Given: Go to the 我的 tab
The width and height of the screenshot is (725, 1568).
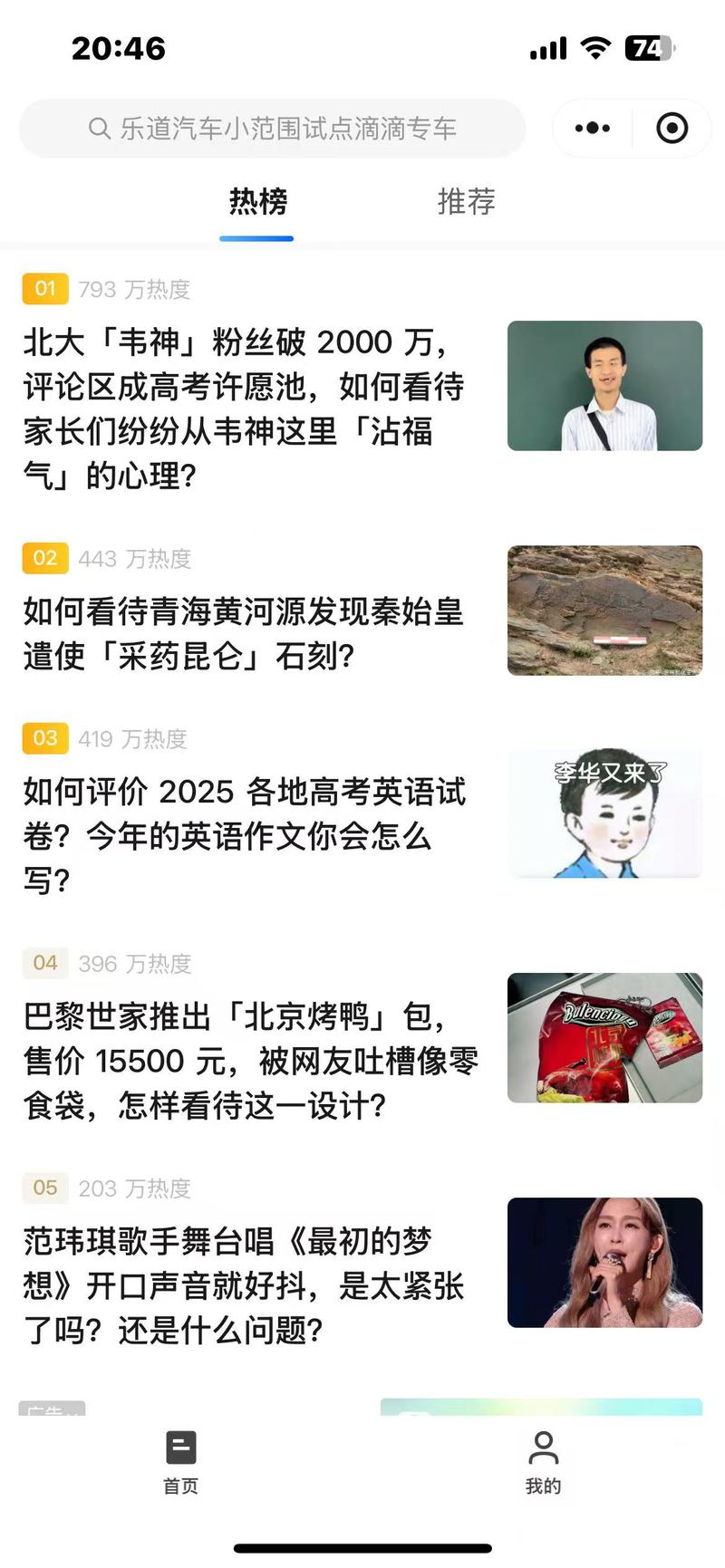Looking at the screenshot, I should click(x=544, y=1461).
